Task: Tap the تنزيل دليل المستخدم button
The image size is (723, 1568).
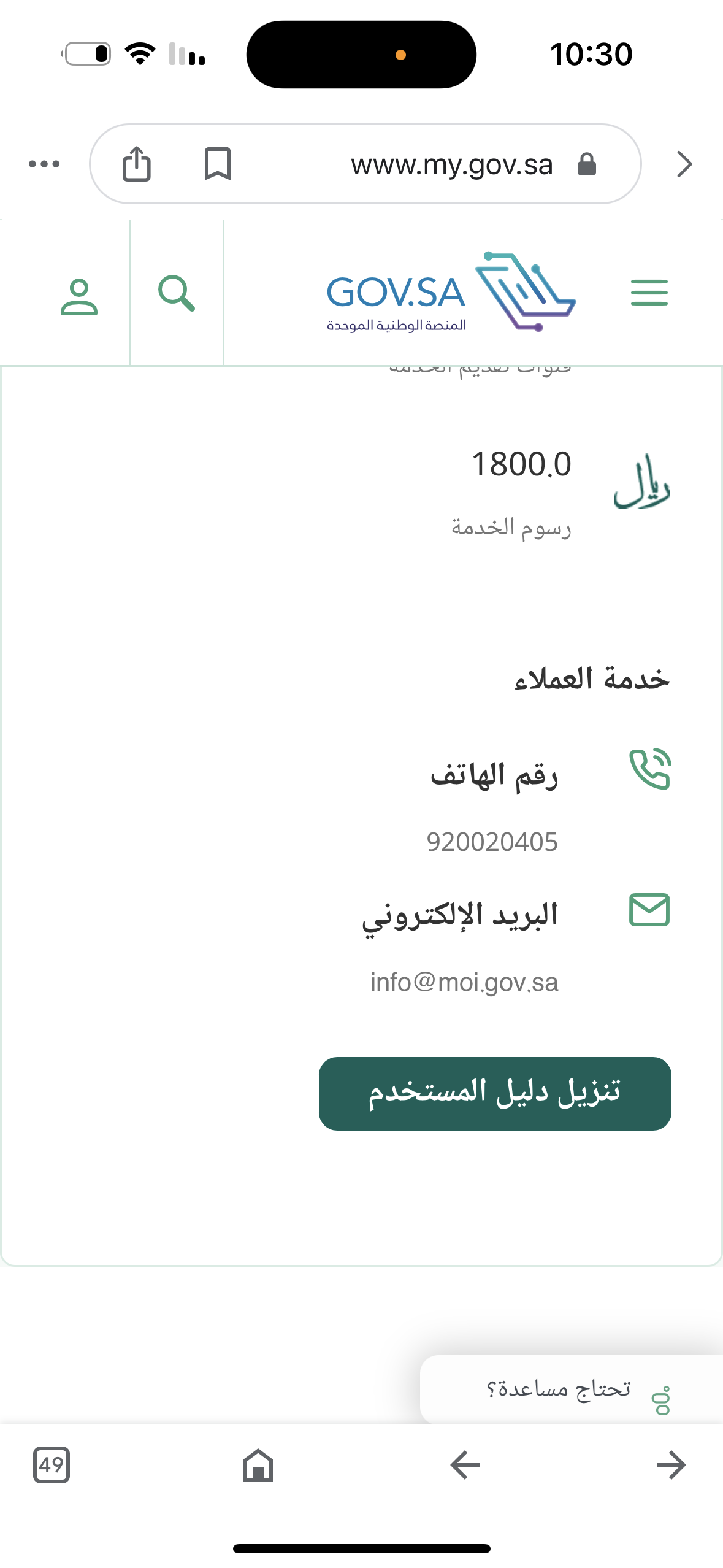Action: point(494,1093)
